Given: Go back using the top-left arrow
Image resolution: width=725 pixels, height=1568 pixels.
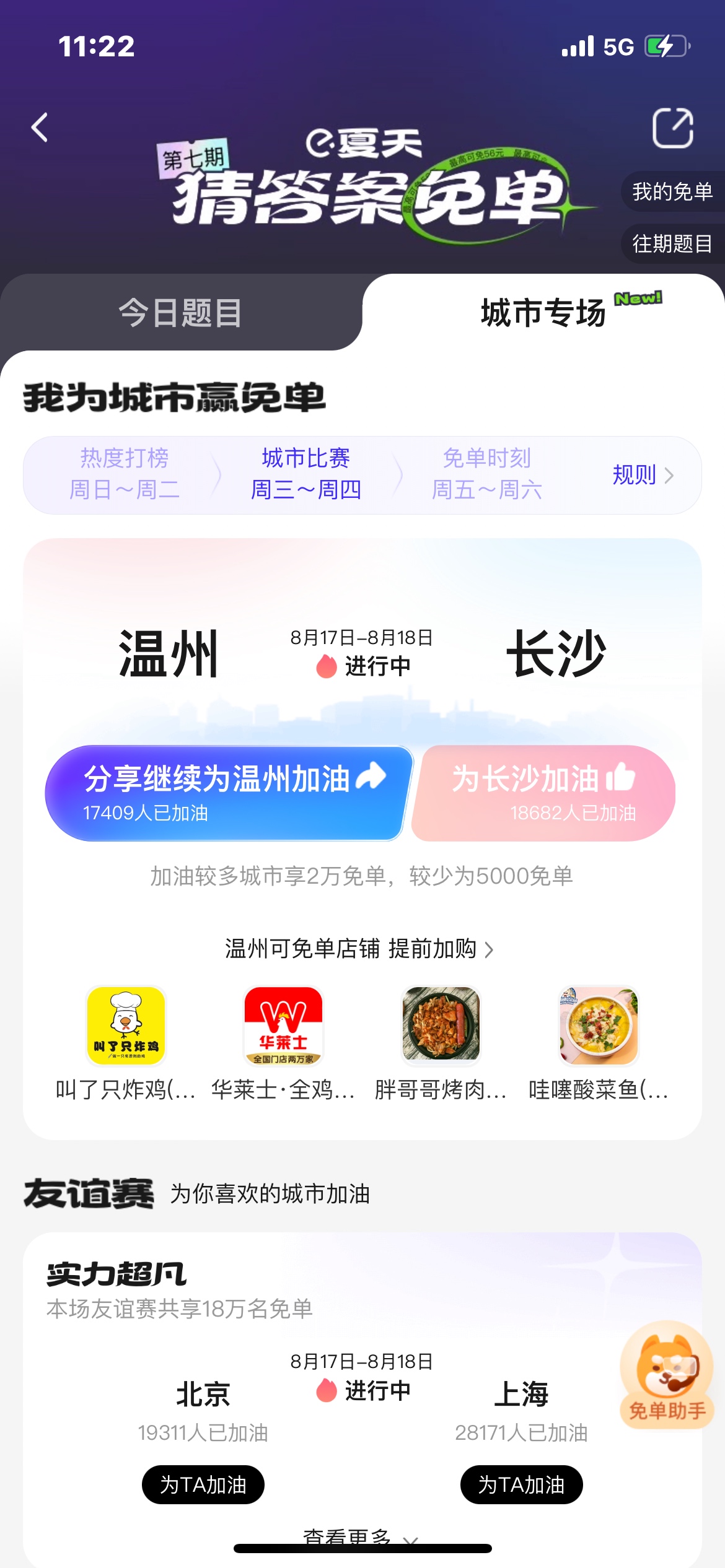Looking at the screenshot, I should point(40,128).
